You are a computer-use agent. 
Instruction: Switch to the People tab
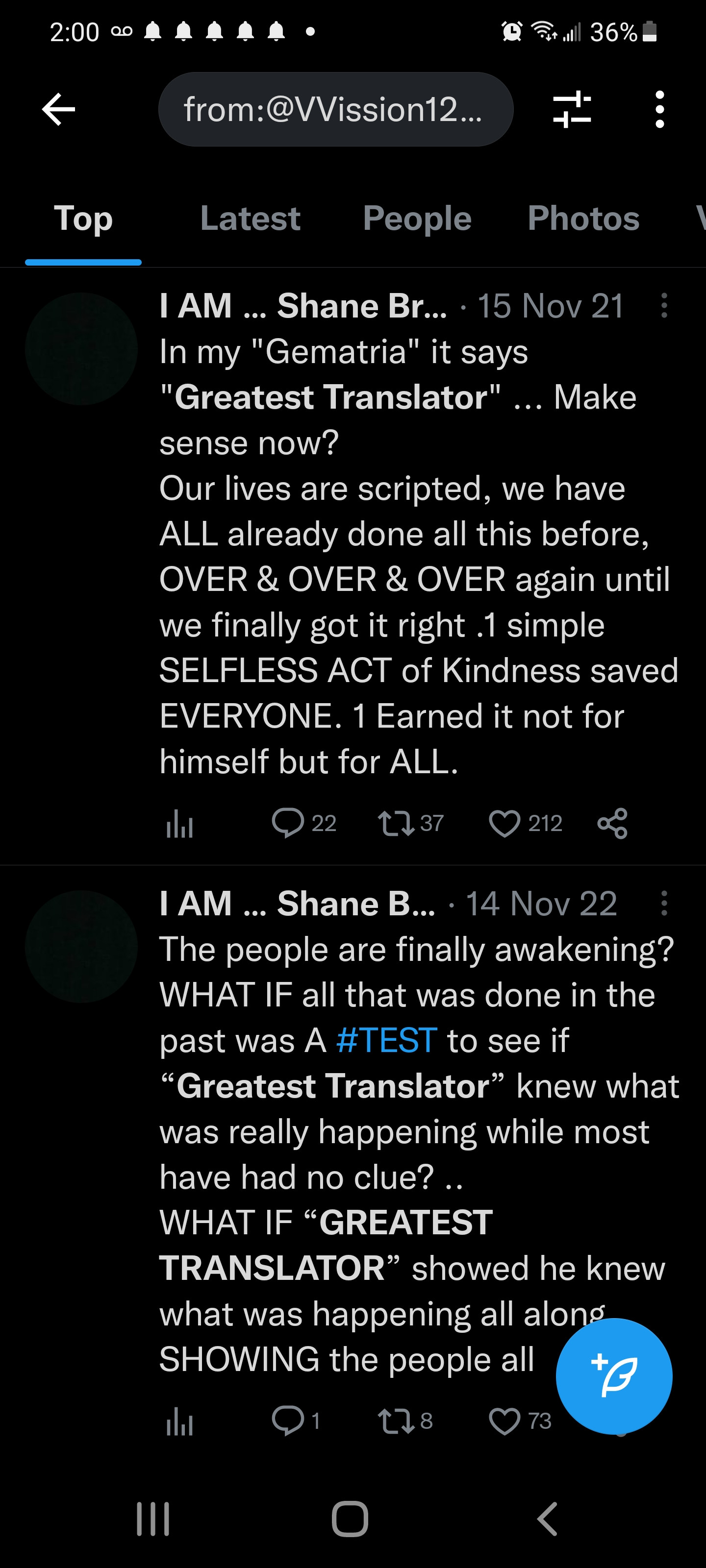(417, 219)
